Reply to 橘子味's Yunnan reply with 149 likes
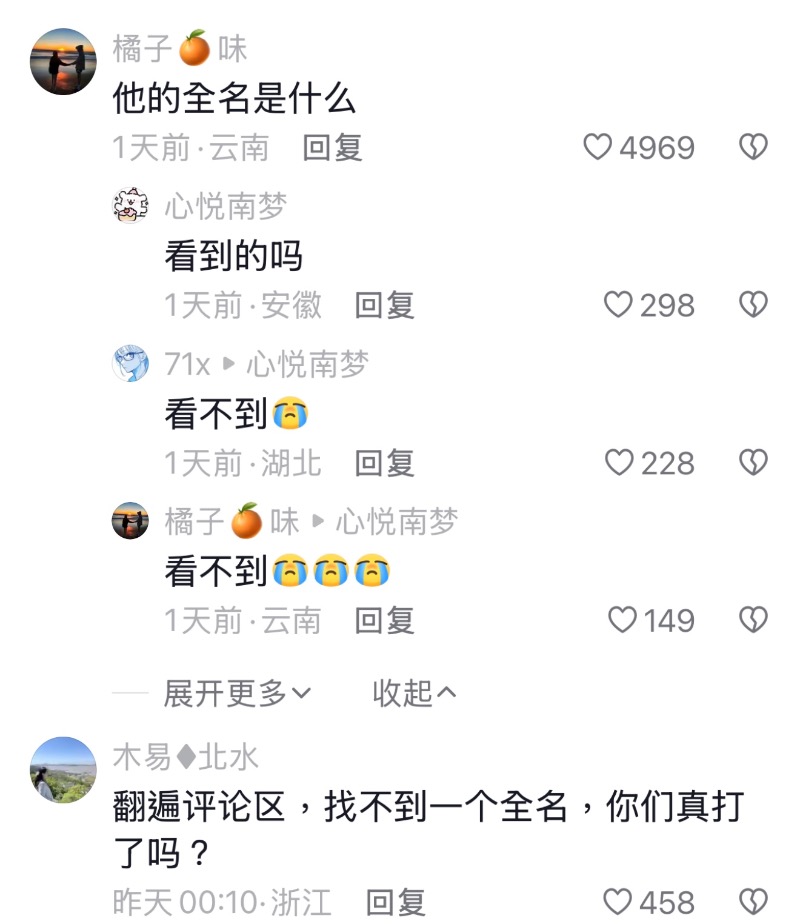 click(384, 621)
